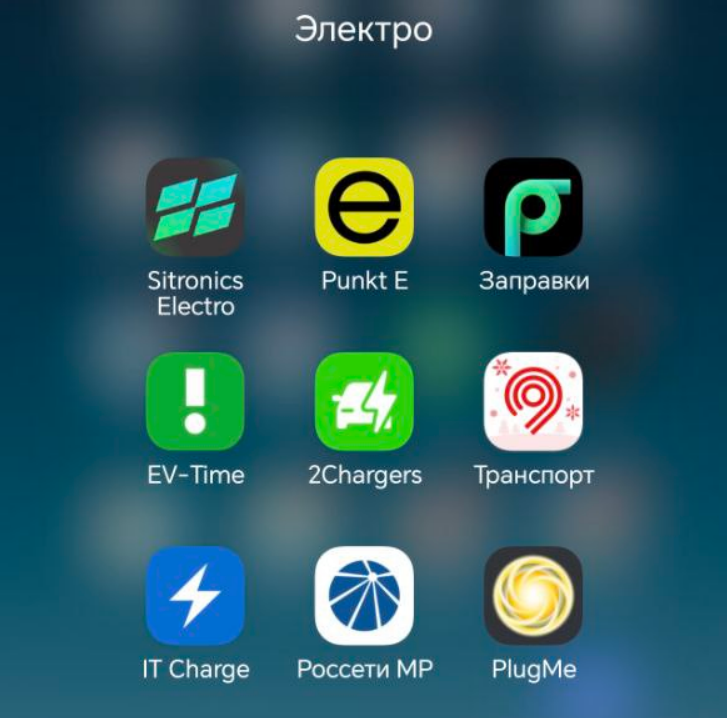The height and width of the screenshot is (718, 727).
Task: Open the Sitronics Electro app
Action: (195, 207)
